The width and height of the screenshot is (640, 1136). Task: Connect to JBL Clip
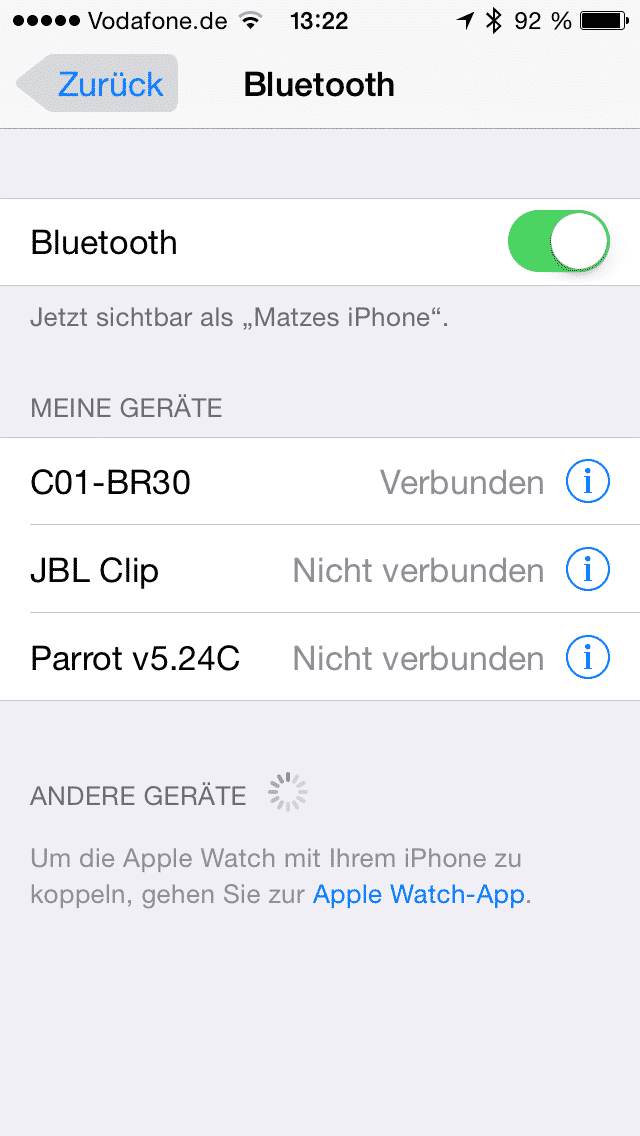[320, 570]
